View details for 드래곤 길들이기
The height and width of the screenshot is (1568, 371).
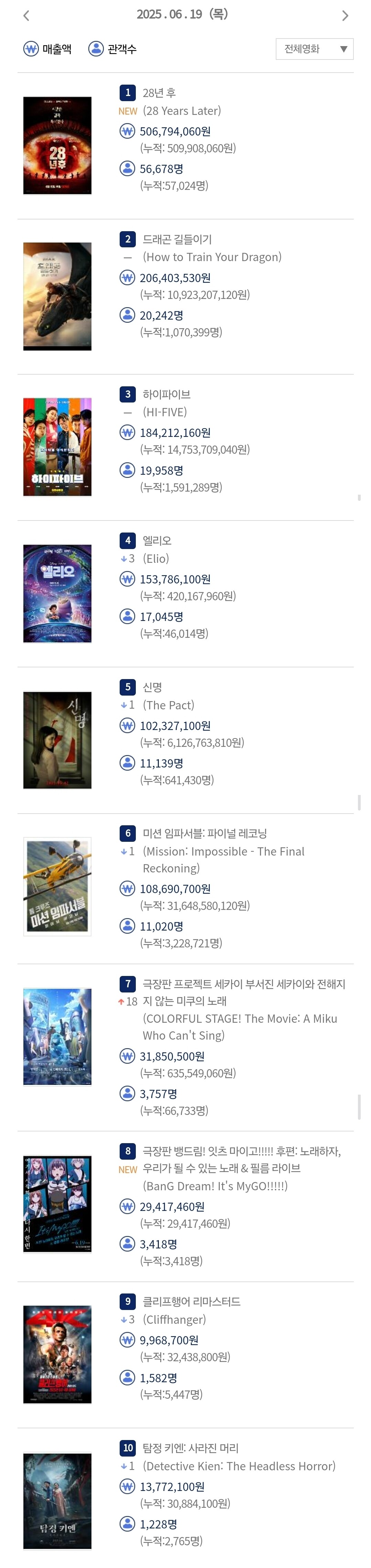[177, 239]
